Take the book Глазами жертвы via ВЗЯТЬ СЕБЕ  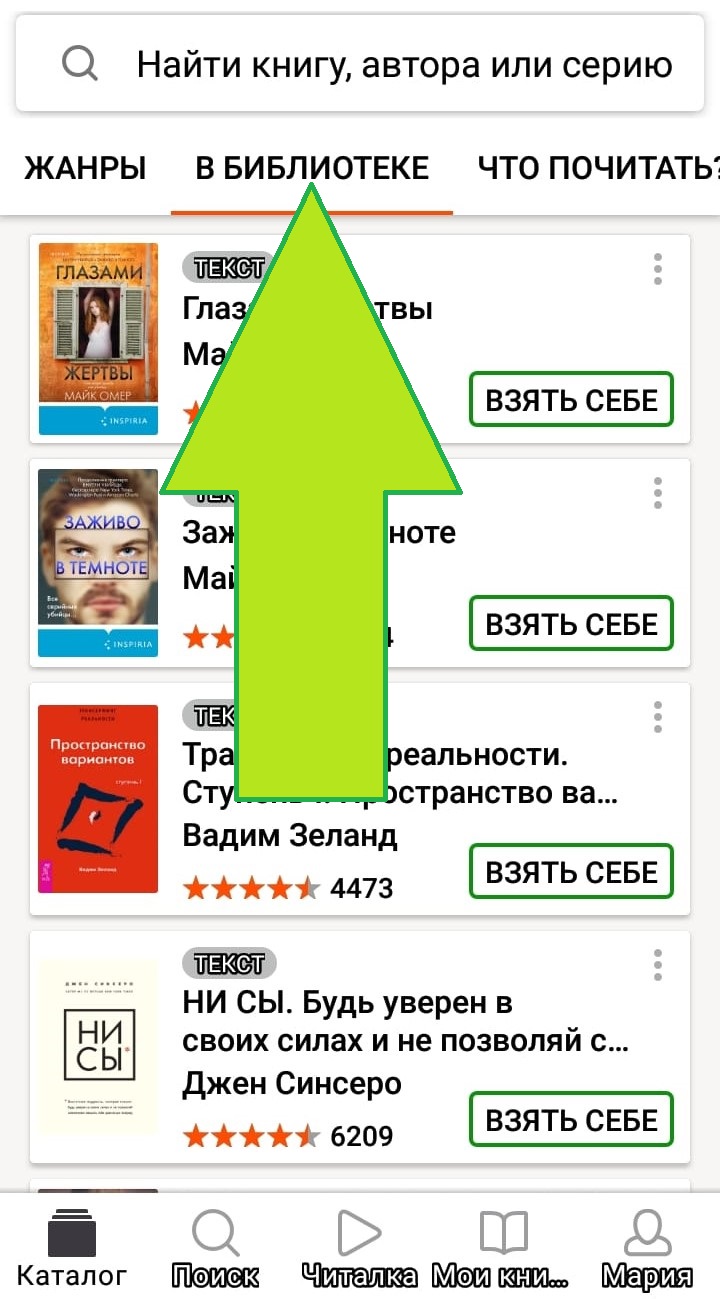click(x=571, y=401)
